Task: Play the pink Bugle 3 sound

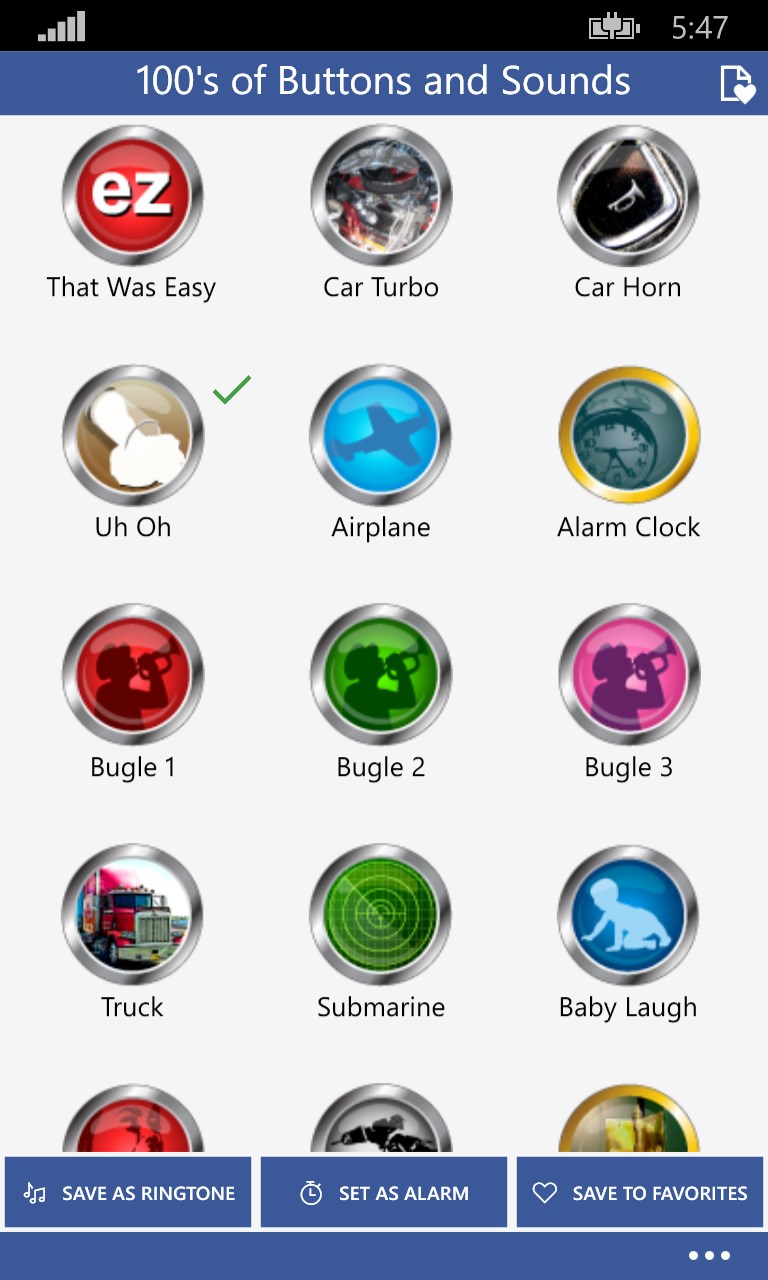Action: 628,675
